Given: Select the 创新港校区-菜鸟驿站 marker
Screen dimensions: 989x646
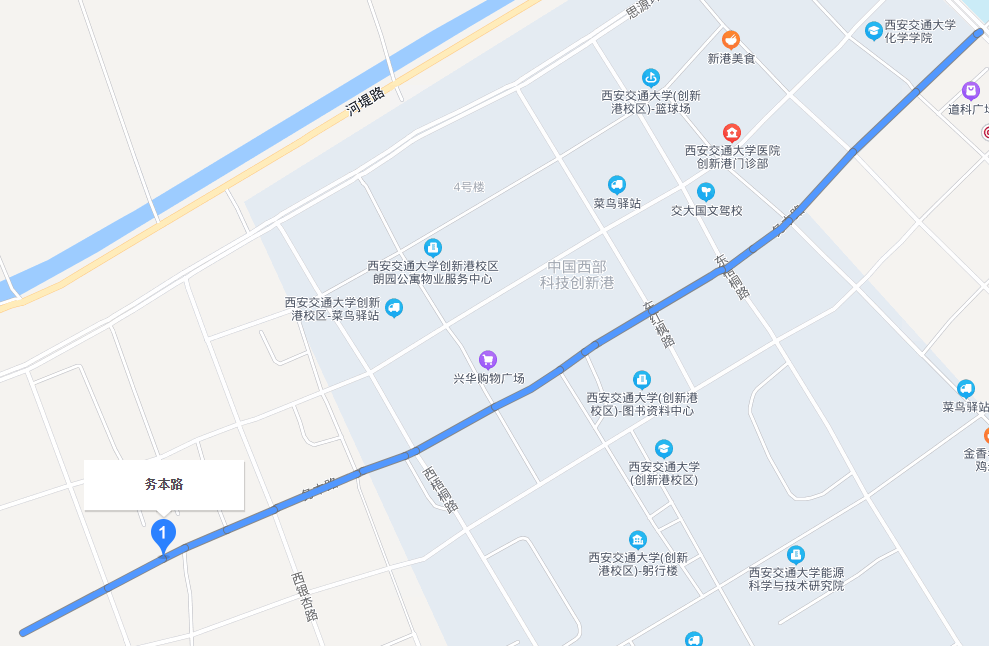Looking at the screenshot, I should point(394,308).
